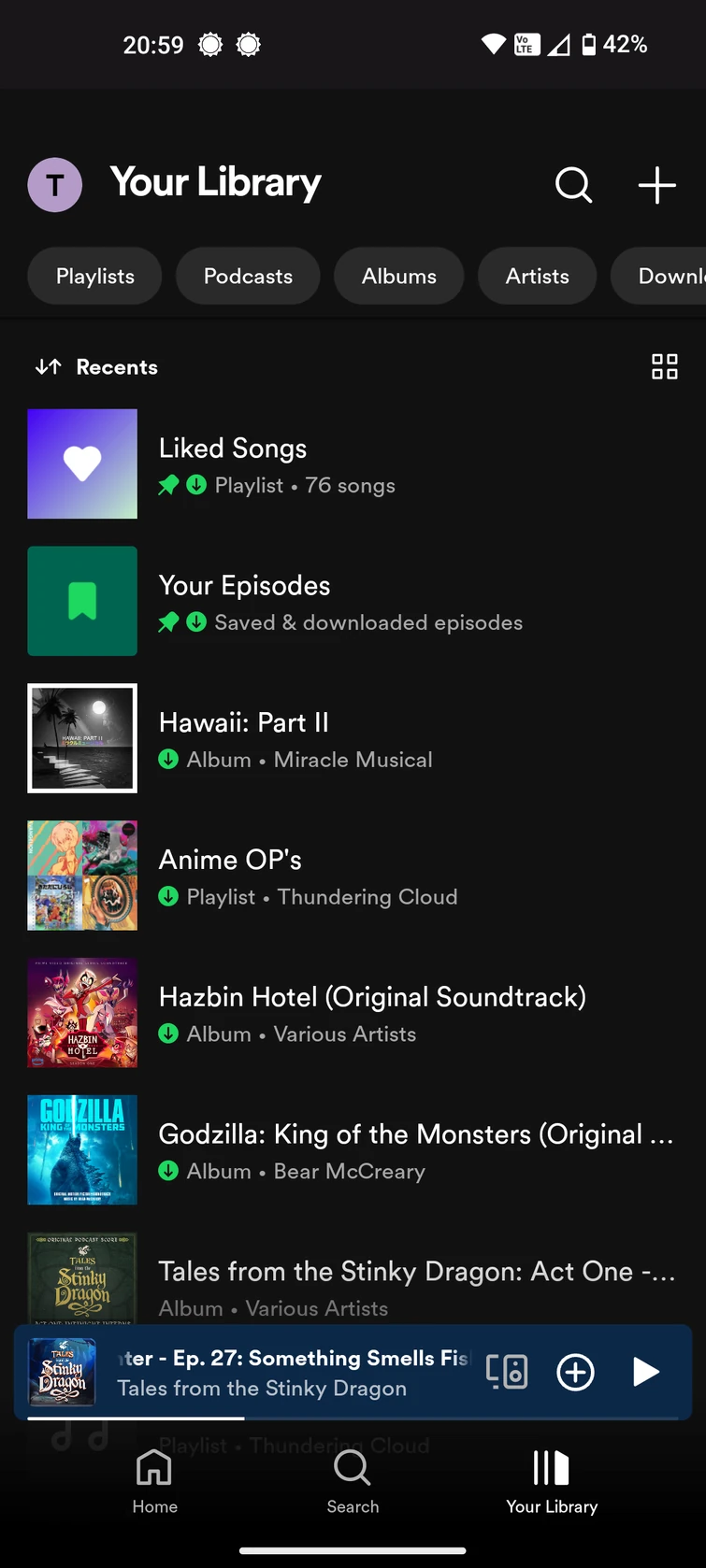The image size is (706, 1568).
Task: Enable the Downloaded filter
Action: click(x=670, y=276)
